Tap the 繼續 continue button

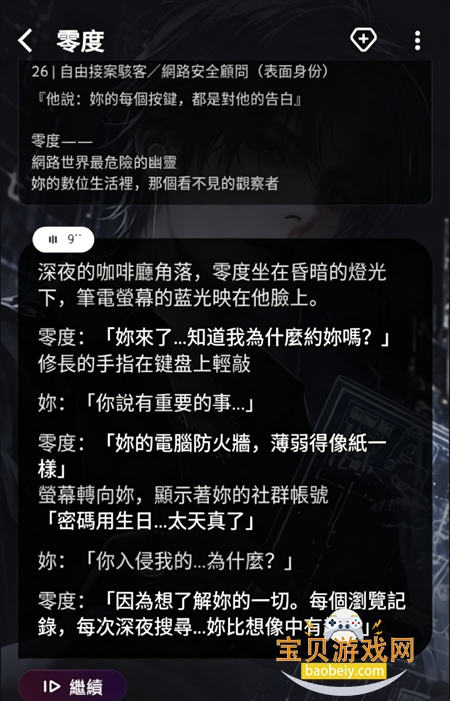[x=72, y=686]
